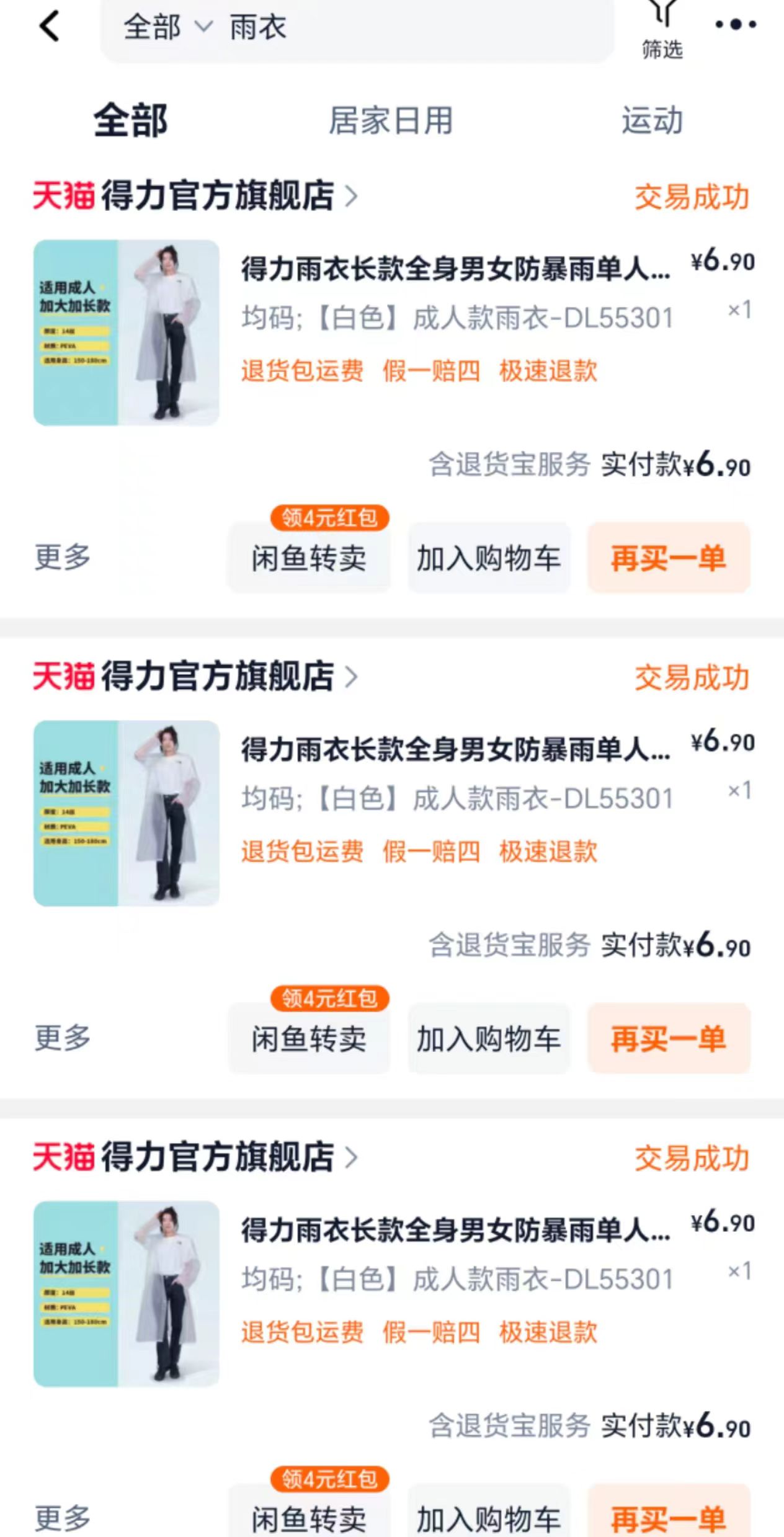
Task: Click 加入购物车 on second order
Action: (489, 1040)
